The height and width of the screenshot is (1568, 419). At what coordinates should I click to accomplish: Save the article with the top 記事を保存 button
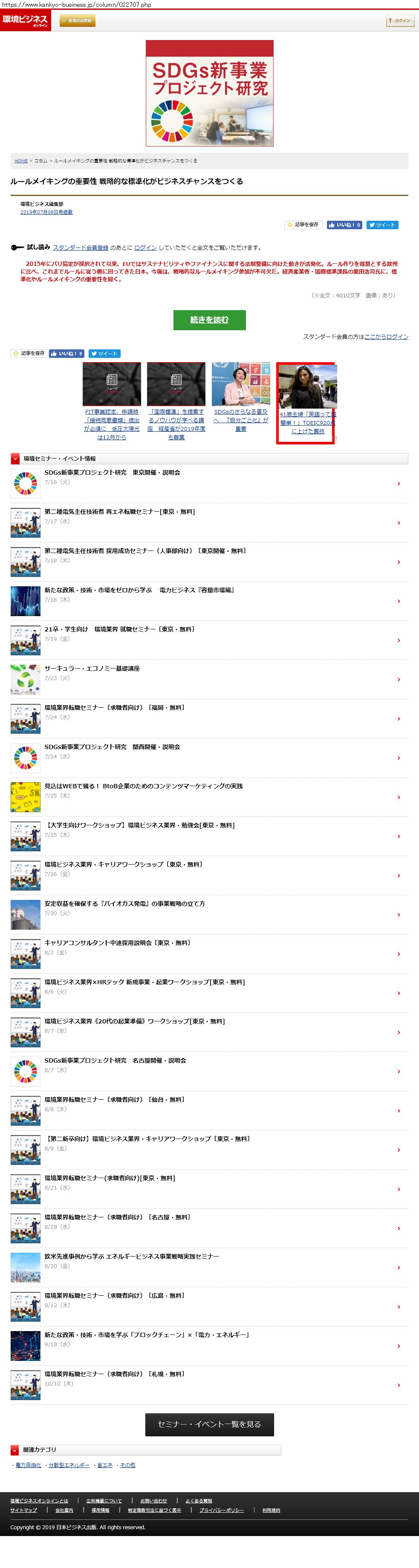[x=303, y=225]
